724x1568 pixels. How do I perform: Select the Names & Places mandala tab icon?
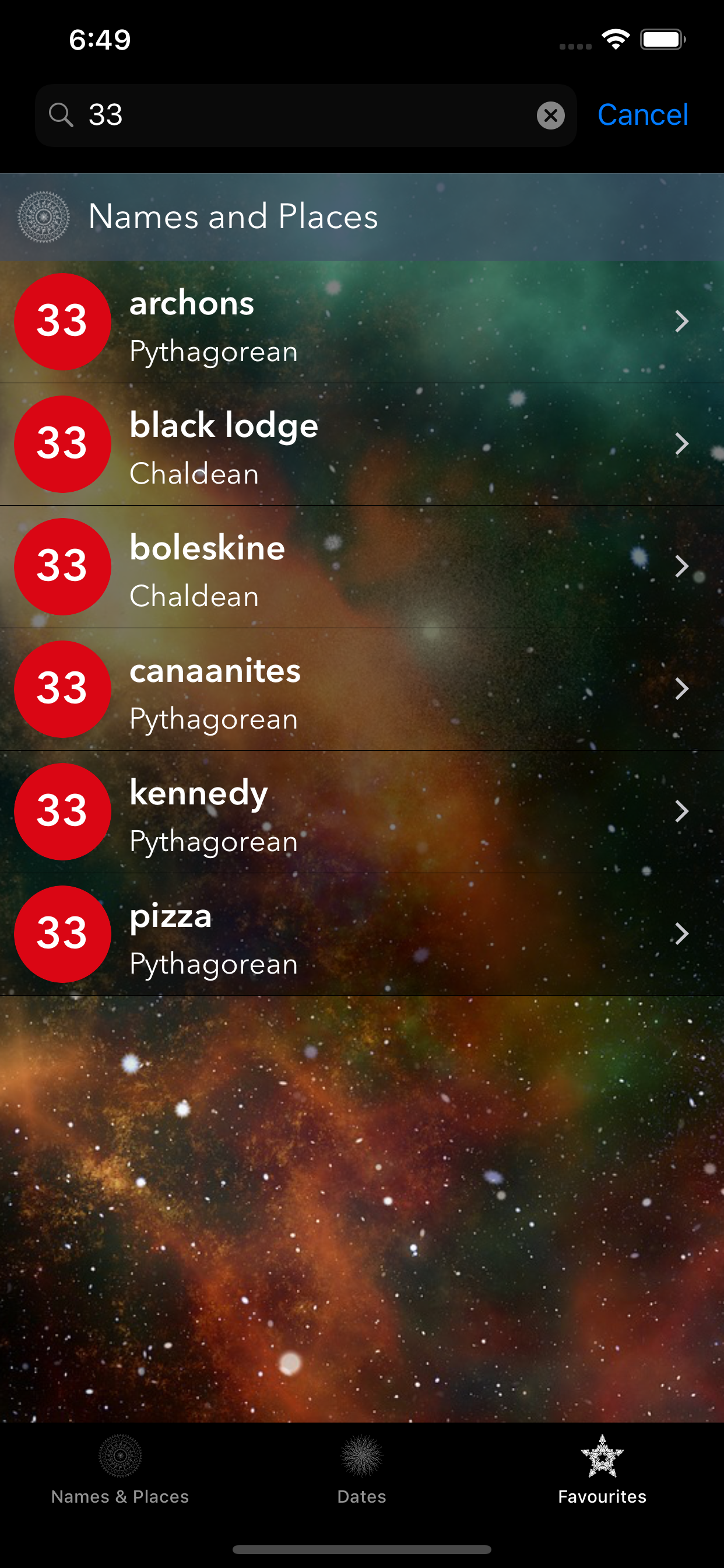pos(120,1459)
